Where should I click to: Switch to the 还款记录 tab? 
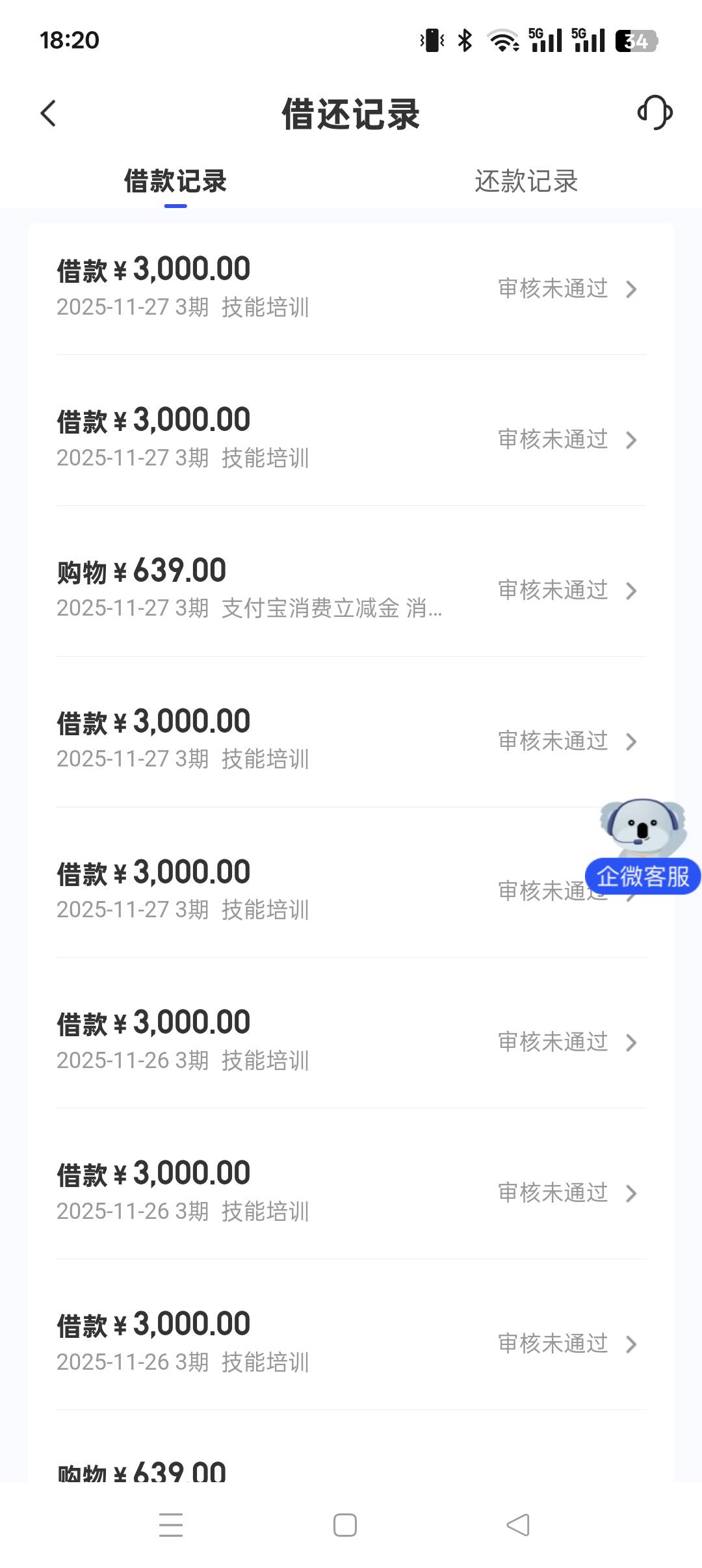coord(526,181)
